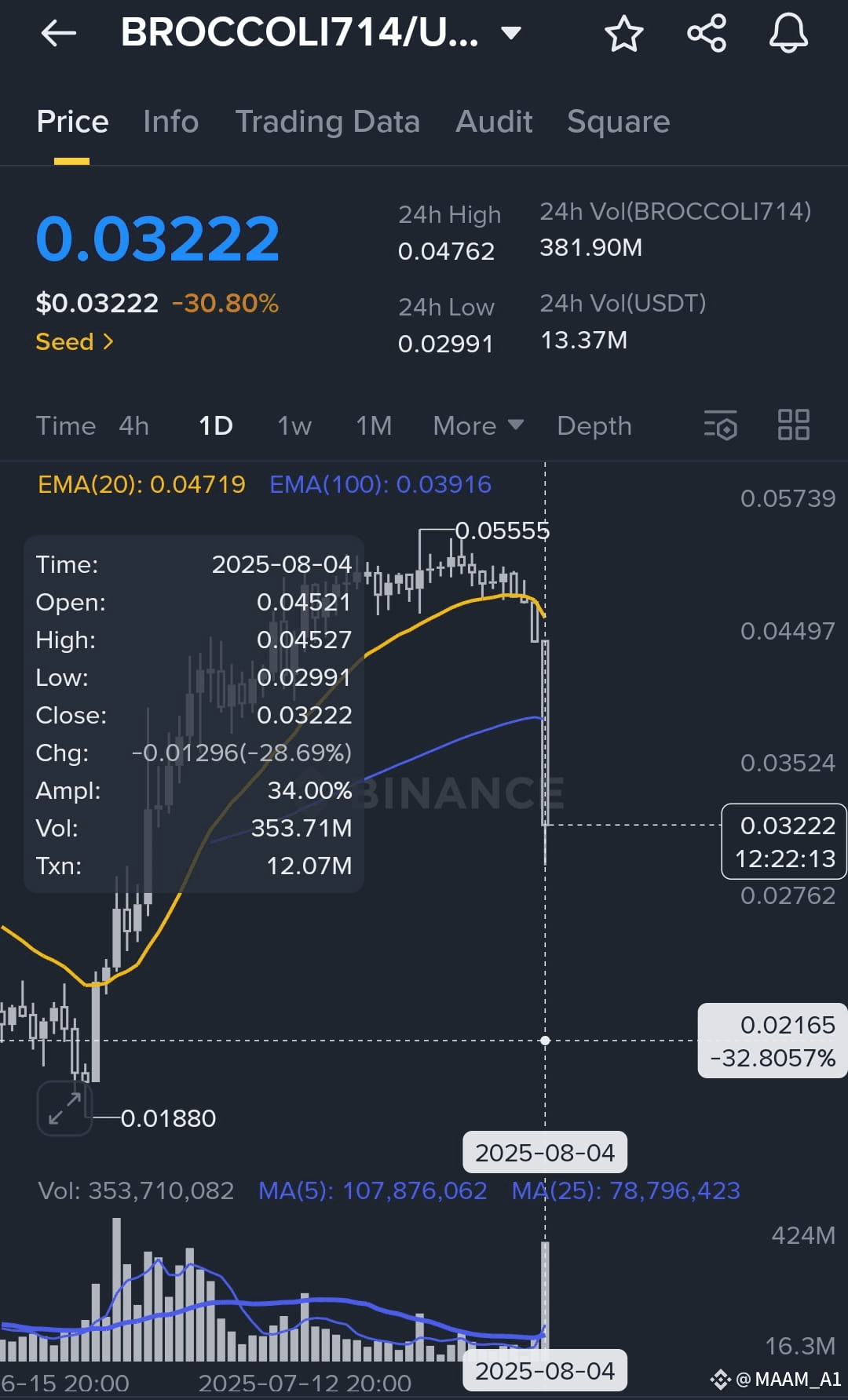This screenshot has width=848, height=1400.
Task: Add this pair to favorites with the star
Action: click(x=623, y=34)
